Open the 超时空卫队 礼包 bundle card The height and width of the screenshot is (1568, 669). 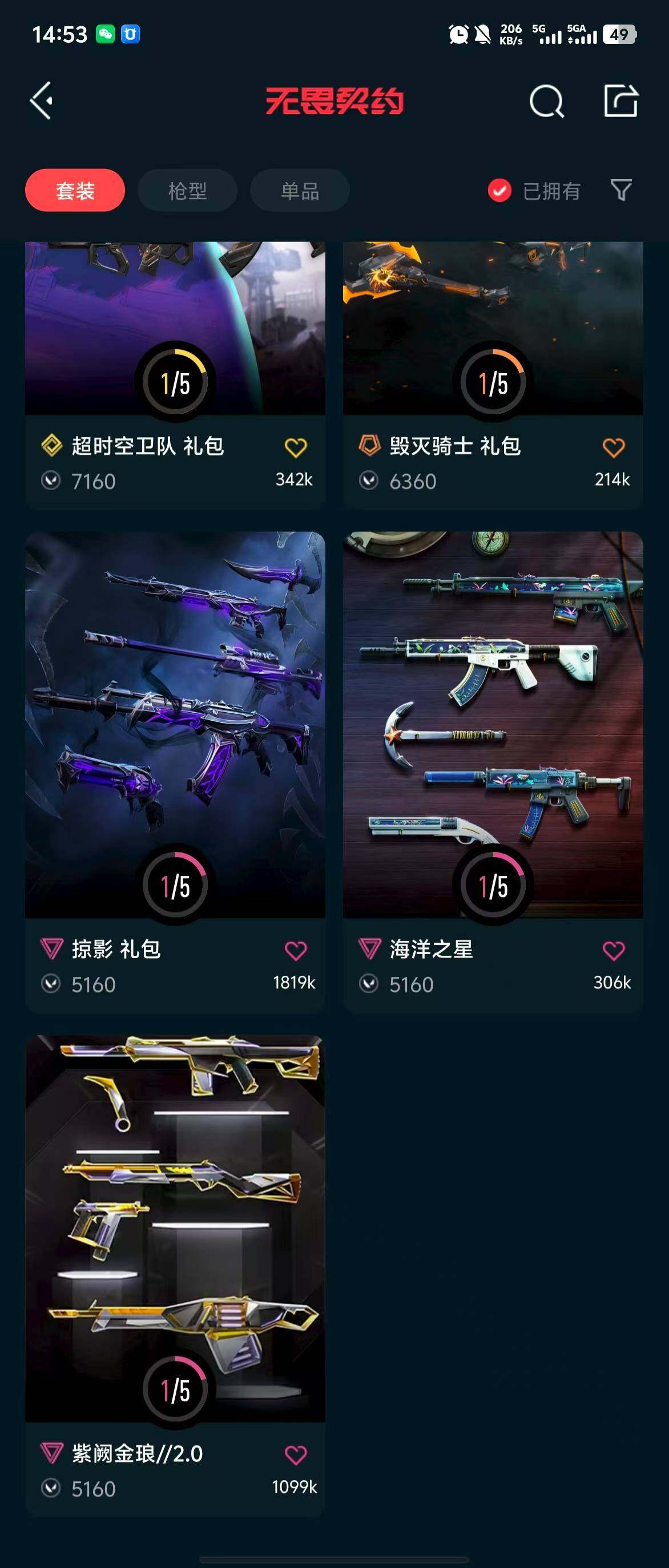tap(175, 341)
